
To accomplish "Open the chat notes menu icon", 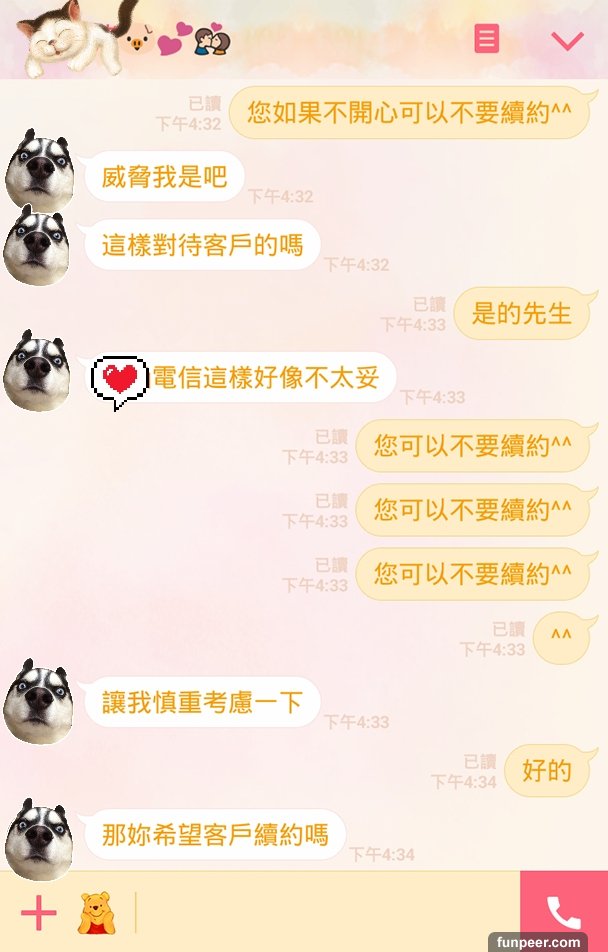I will (487, 39).
